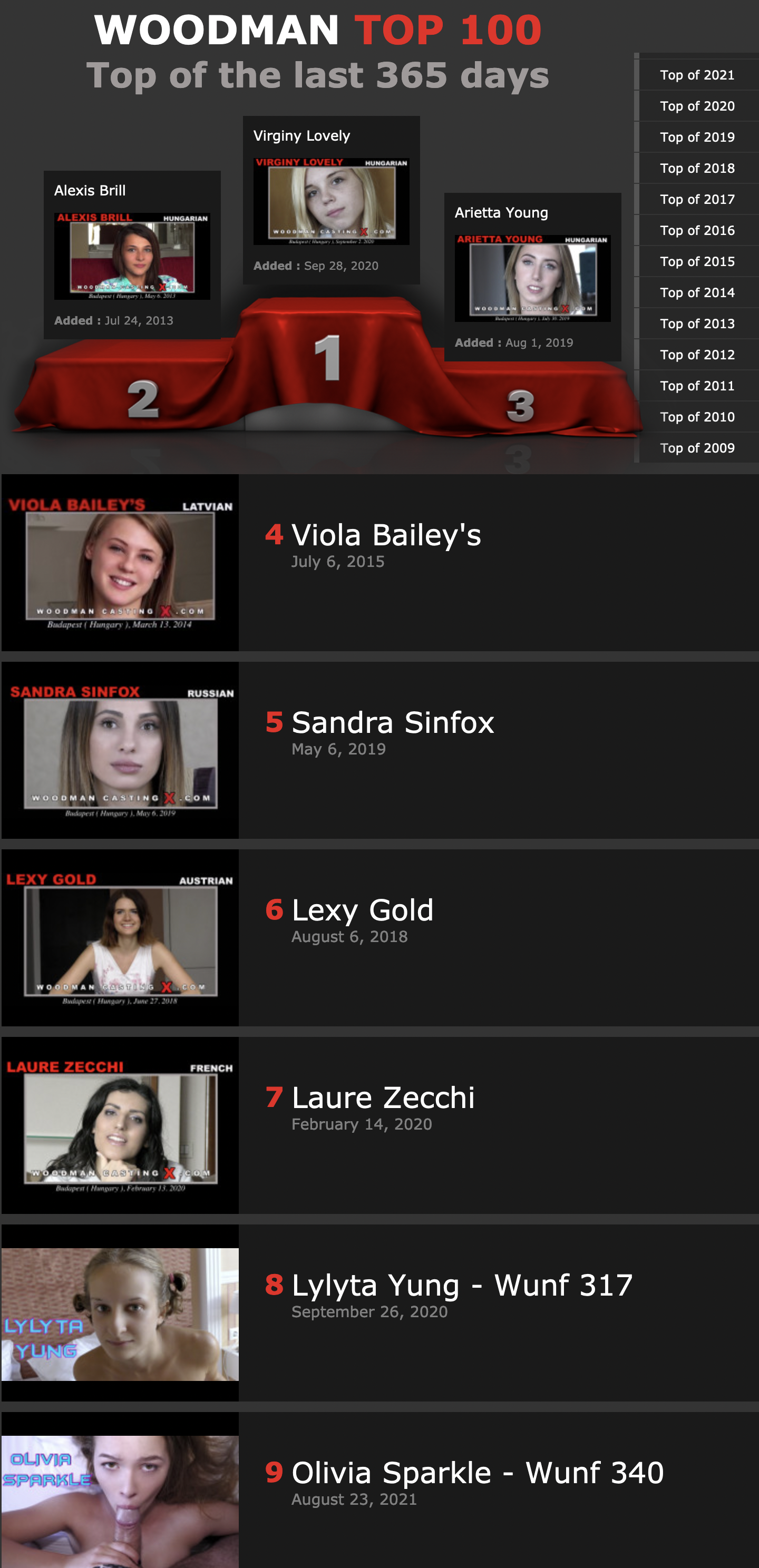Open the Top of 2013 list
Screen dimensions: 759x1568
coord(697,323)
